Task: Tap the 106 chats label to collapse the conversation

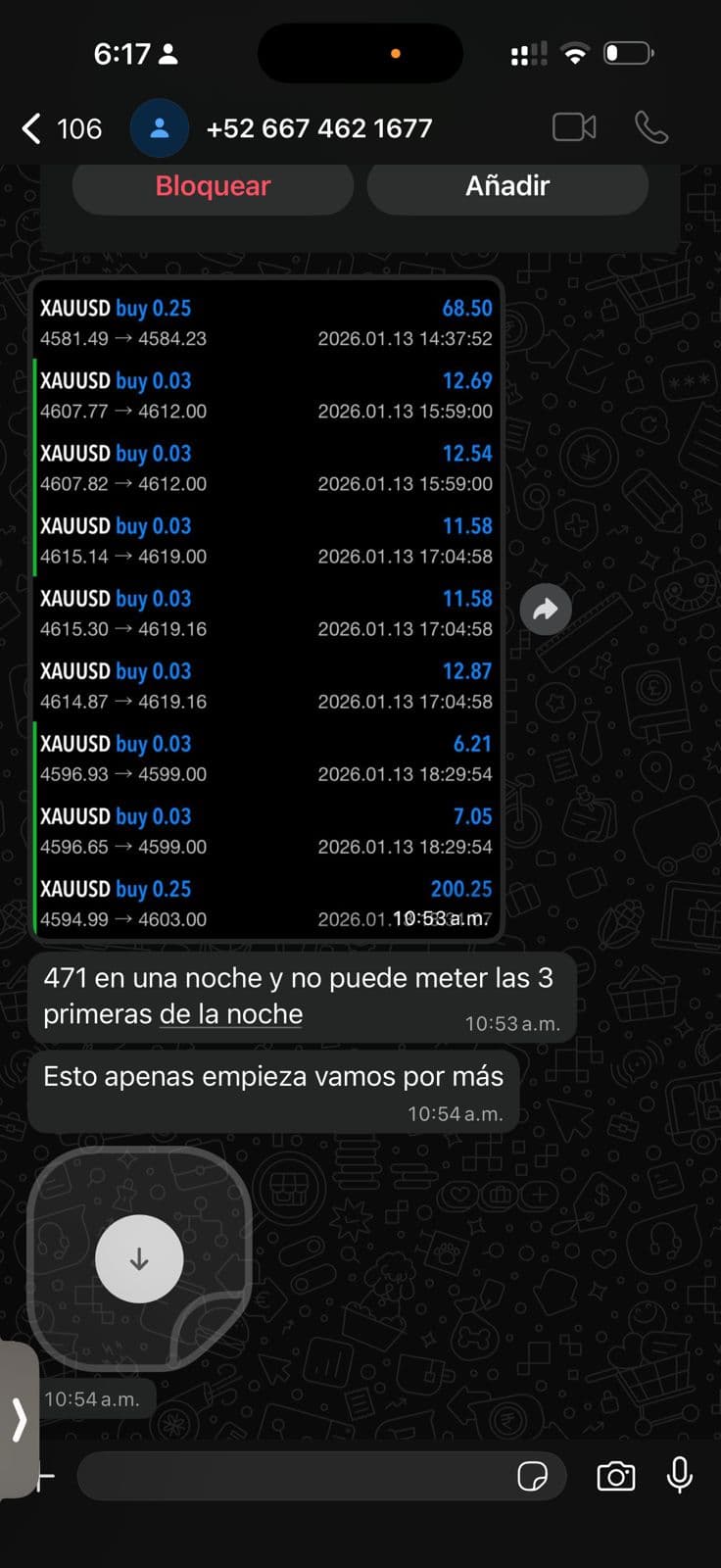Action: [x=82, y=127]
